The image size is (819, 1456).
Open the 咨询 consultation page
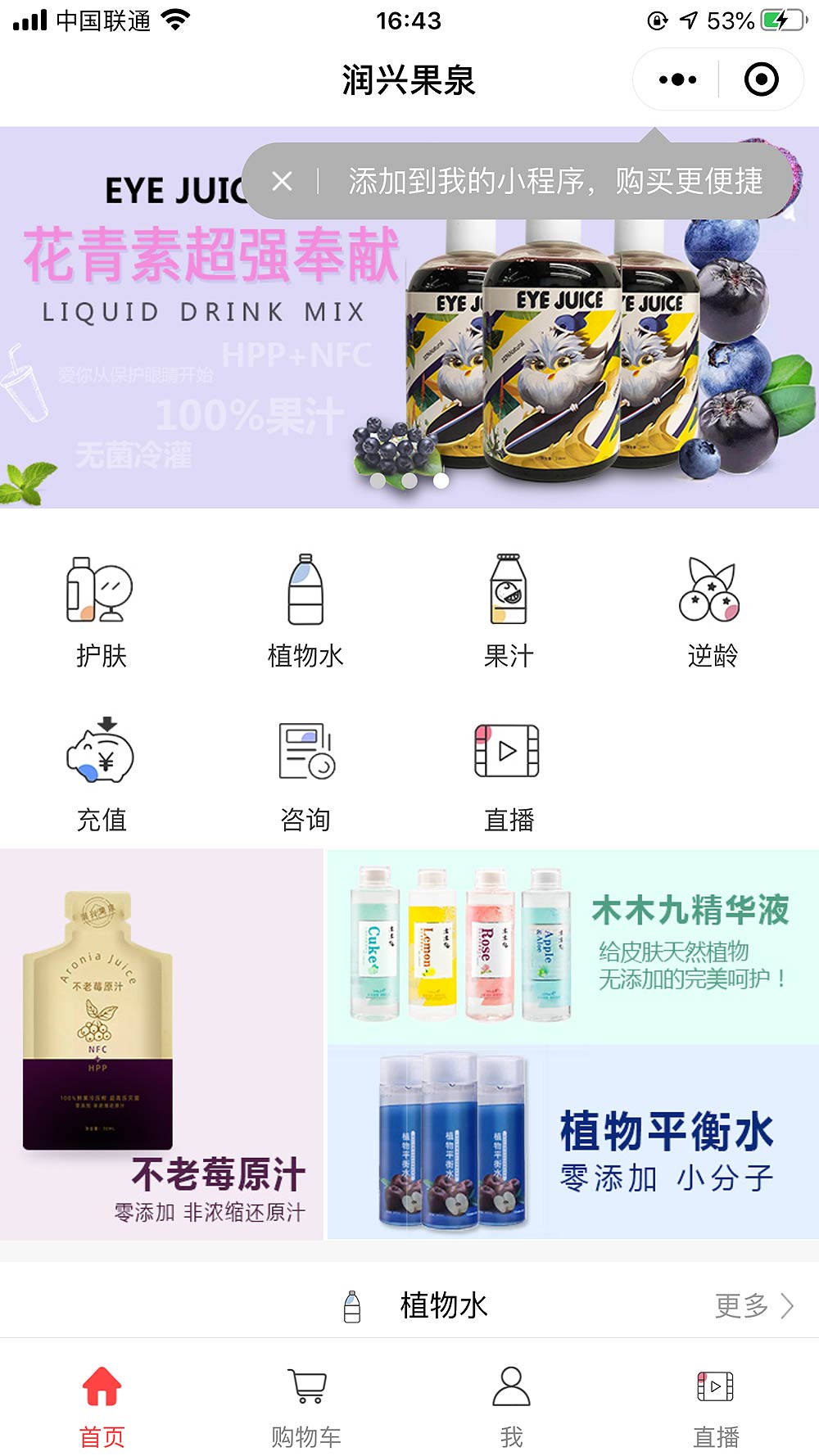pos(305,775)
